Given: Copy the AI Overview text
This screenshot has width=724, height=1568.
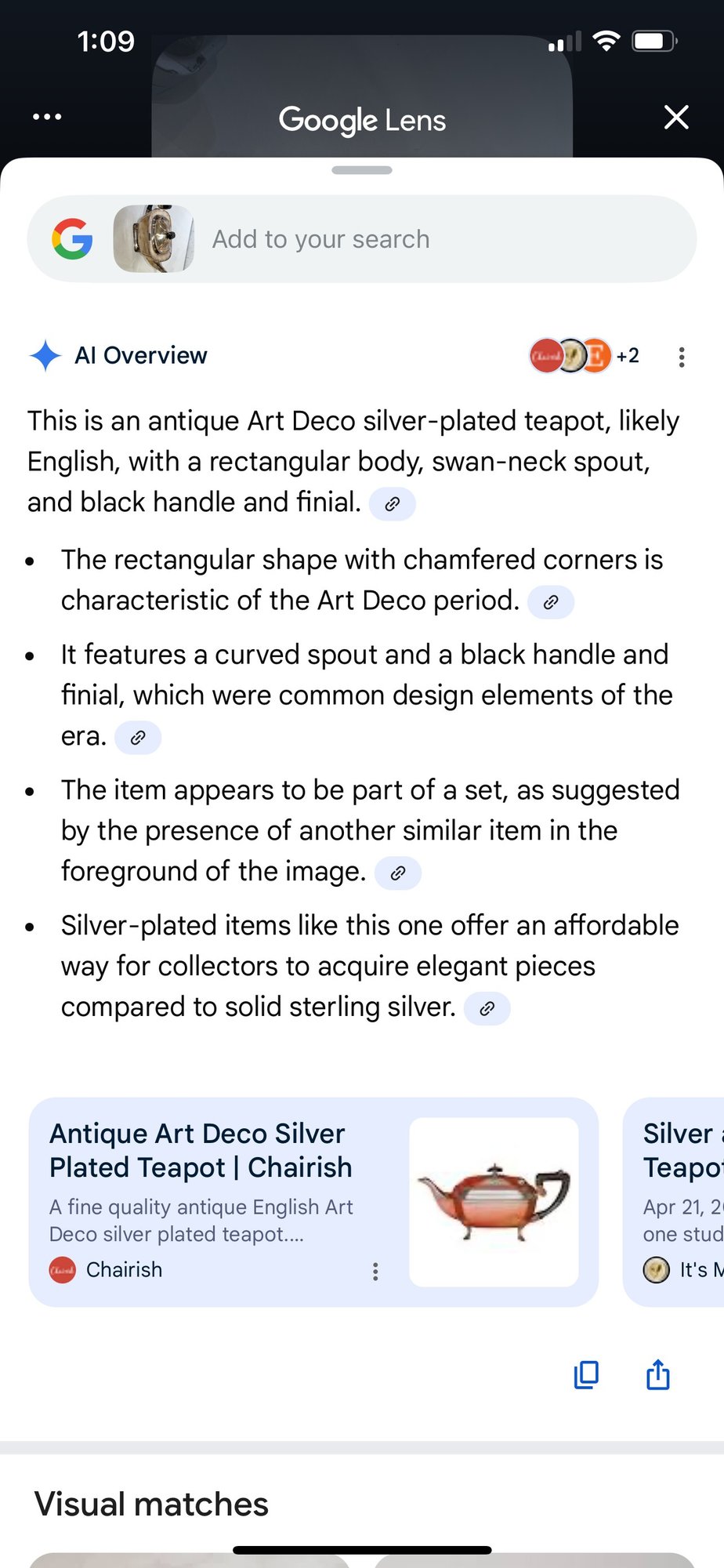Looking at the screenshot, I should tap(586, 1374).
